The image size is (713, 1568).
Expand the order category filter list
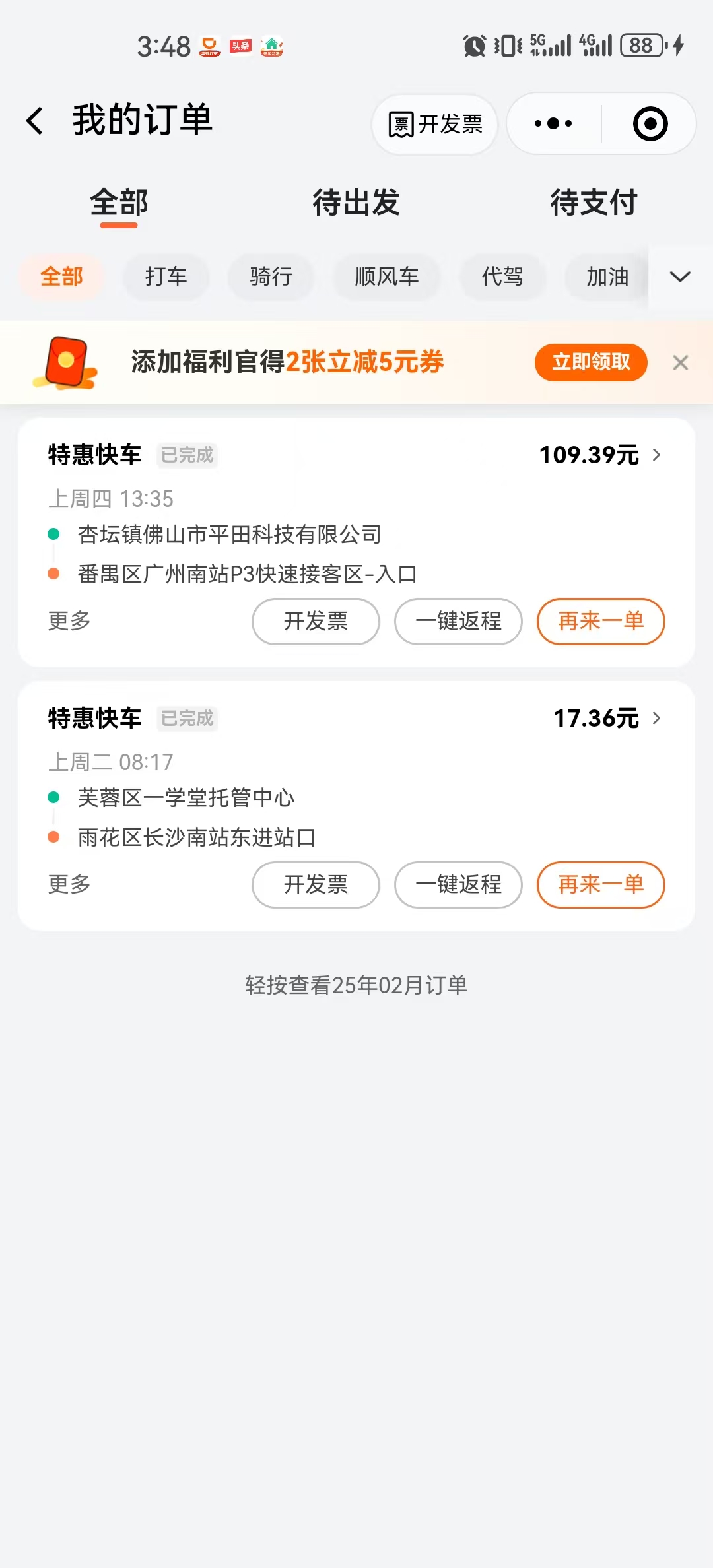coord(680,277)
